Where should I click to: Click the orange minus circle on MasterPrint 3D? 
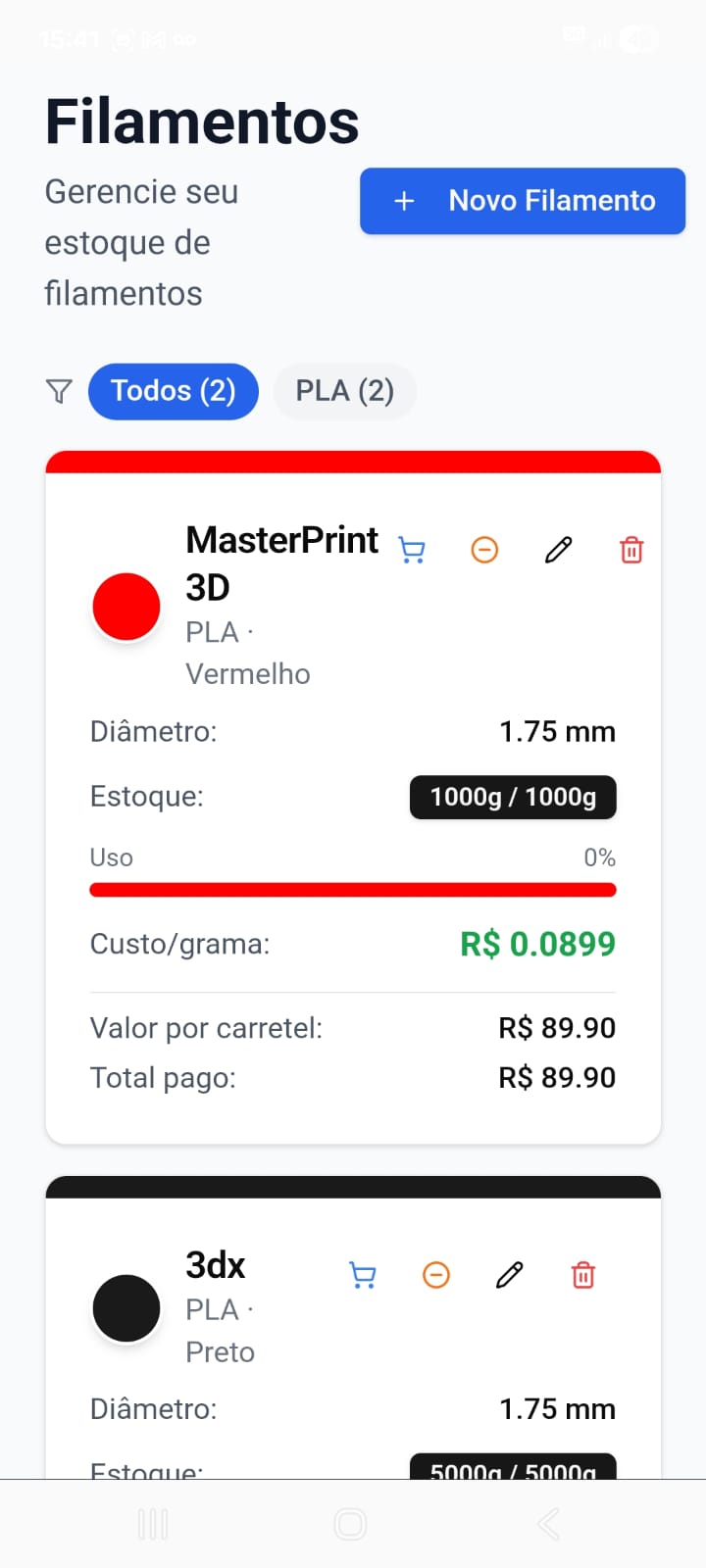pyautogui.click(x=484, y=550)
